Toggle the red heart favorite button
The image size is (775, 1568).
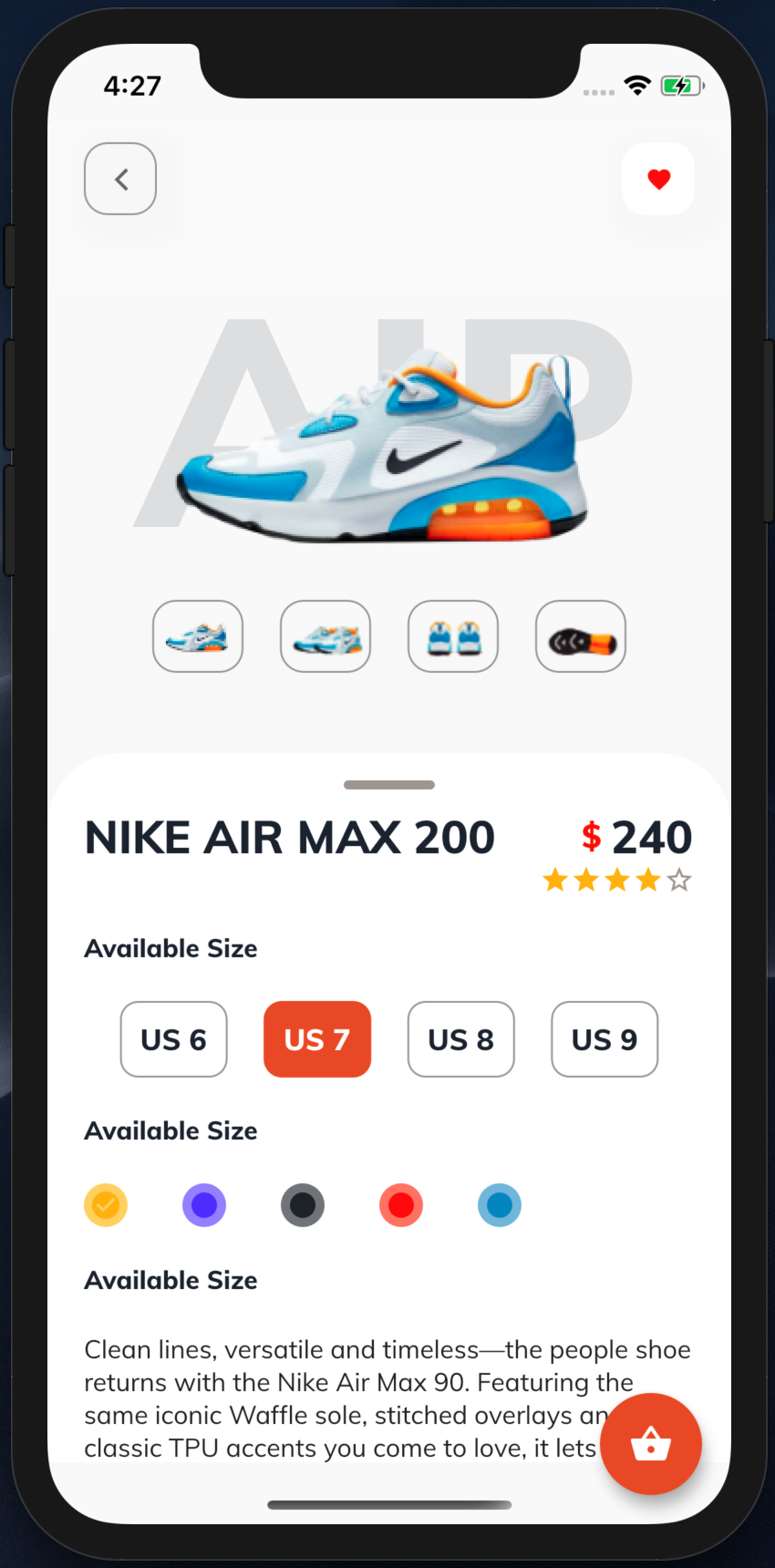pos(658,179)
